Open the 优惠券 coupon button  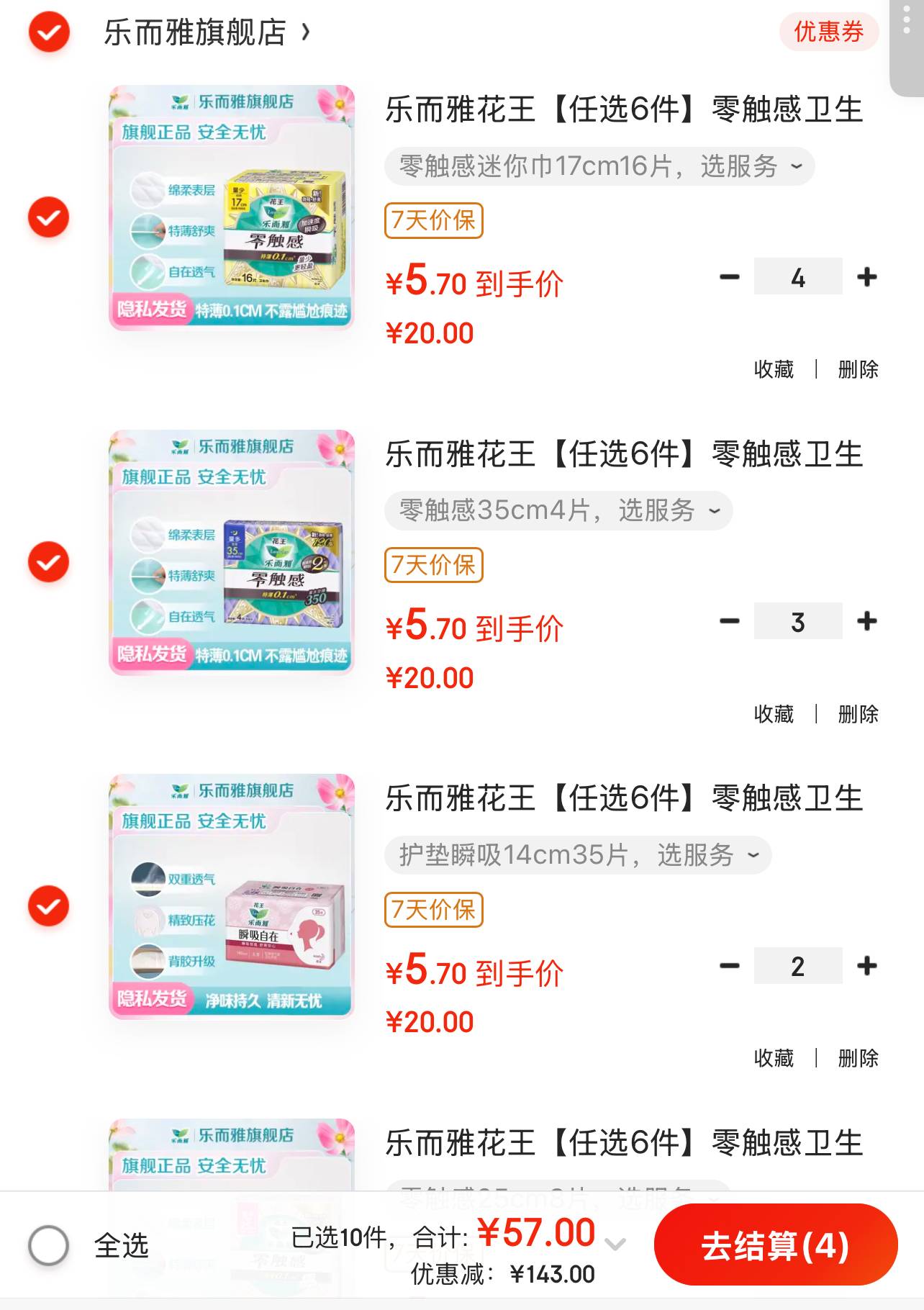828,32
